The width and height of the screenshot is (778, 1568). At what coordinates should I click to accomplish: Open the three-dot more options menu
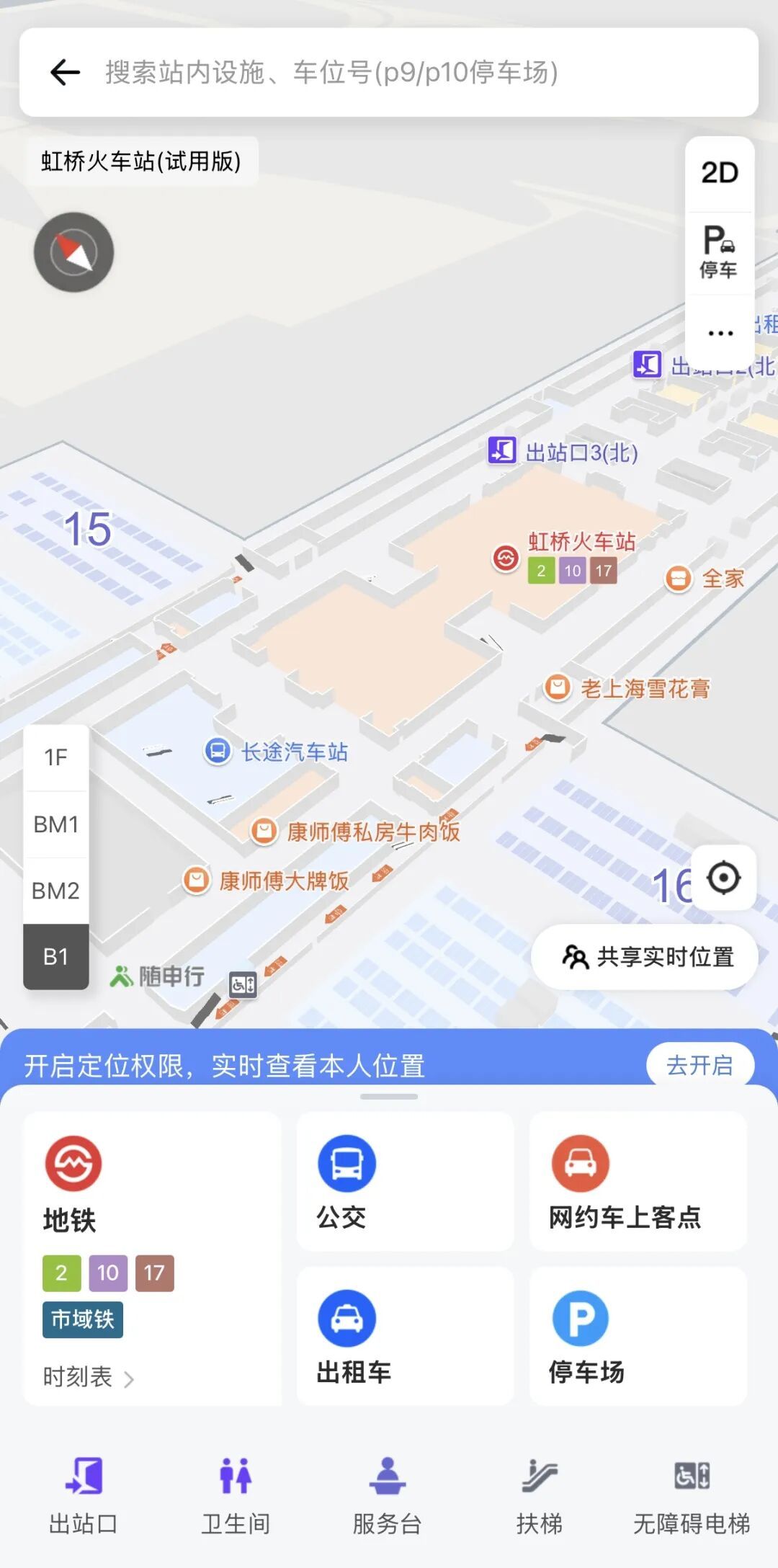720,333
